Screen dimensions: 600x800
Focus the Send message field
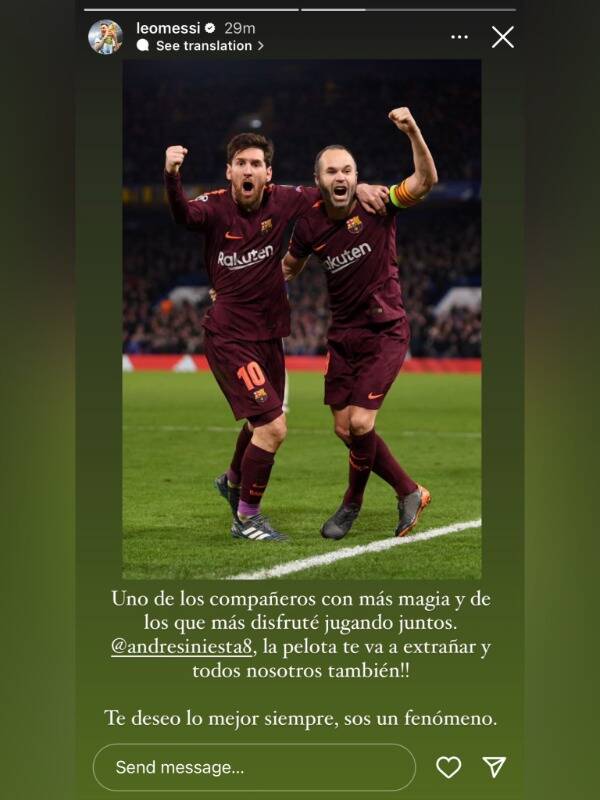[254, 768]
